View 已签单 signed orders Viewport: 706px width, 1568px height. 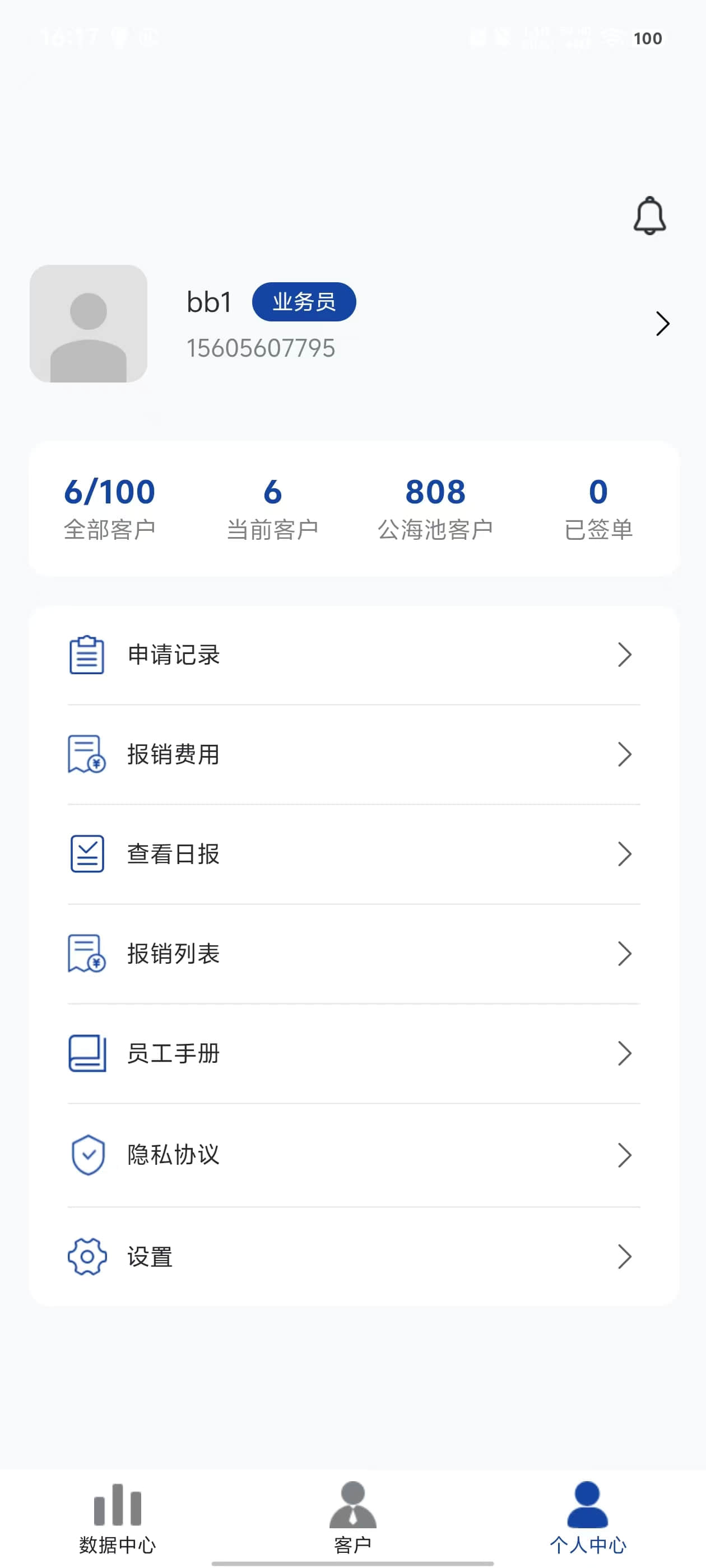click(597, 508)
